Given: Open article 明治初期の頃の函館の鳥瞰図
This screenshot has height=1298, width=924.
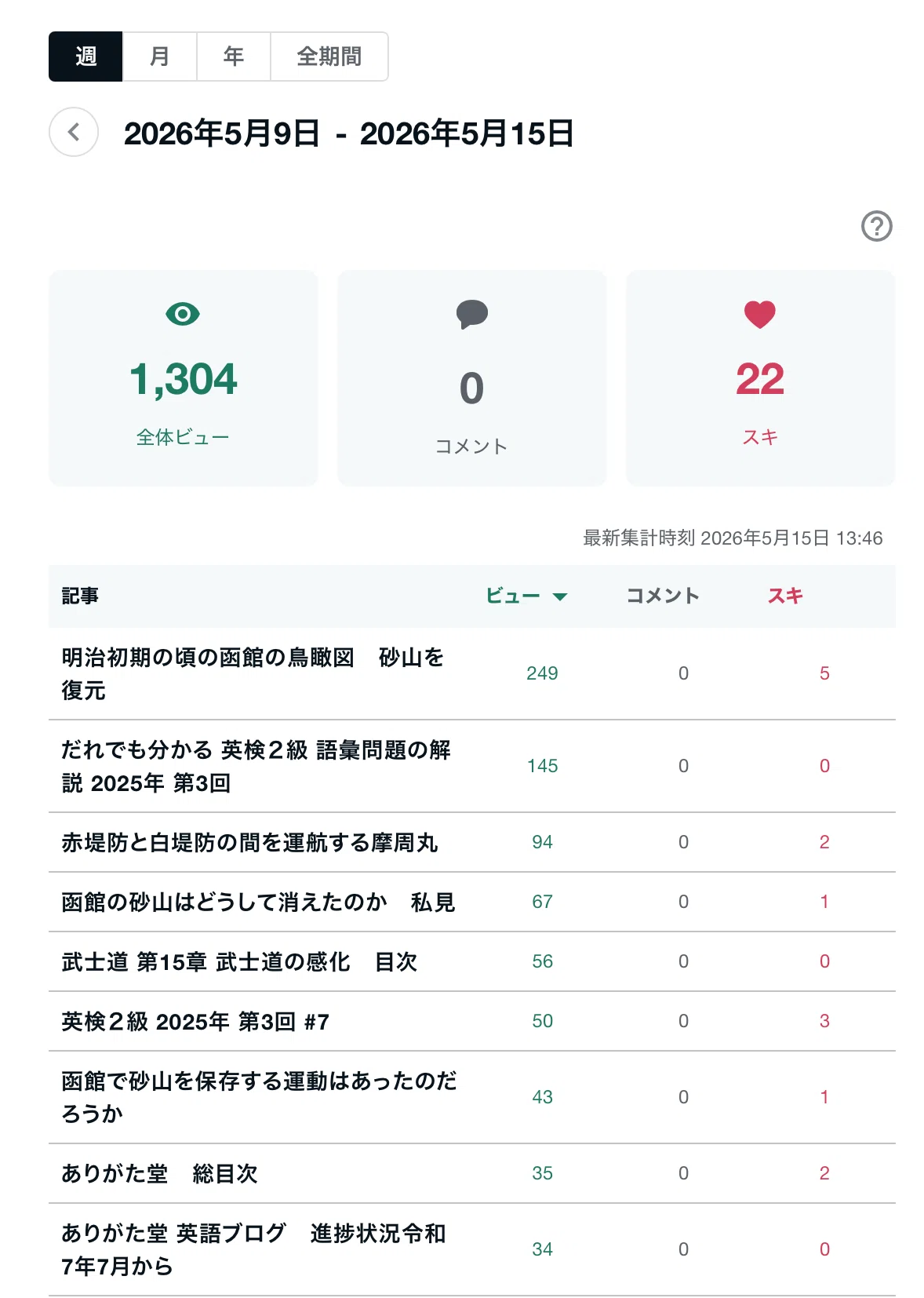Looking at the screenshot, I should click(x=253, y=673).
